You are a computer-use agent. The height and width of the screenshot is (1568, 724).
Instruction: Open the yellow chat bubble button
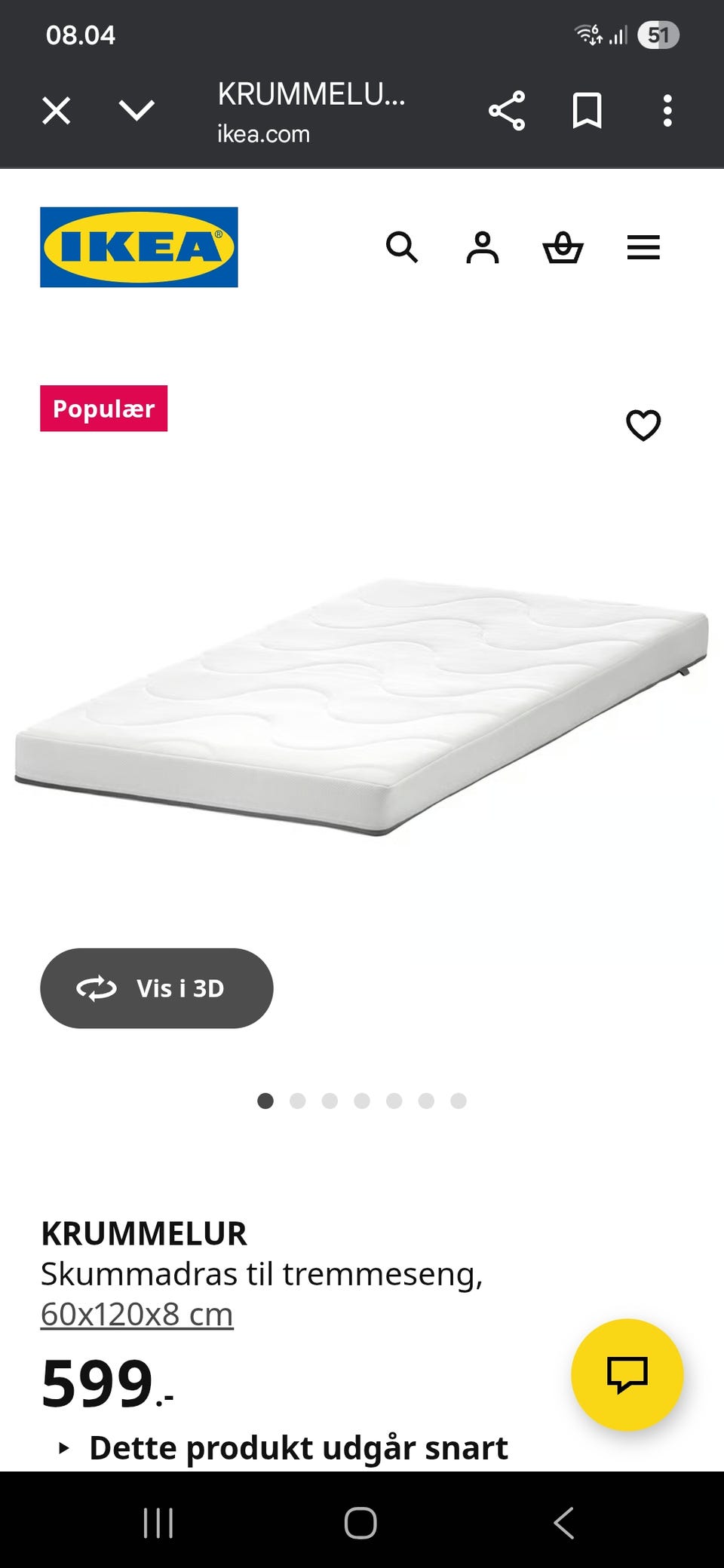point(627,1374)
